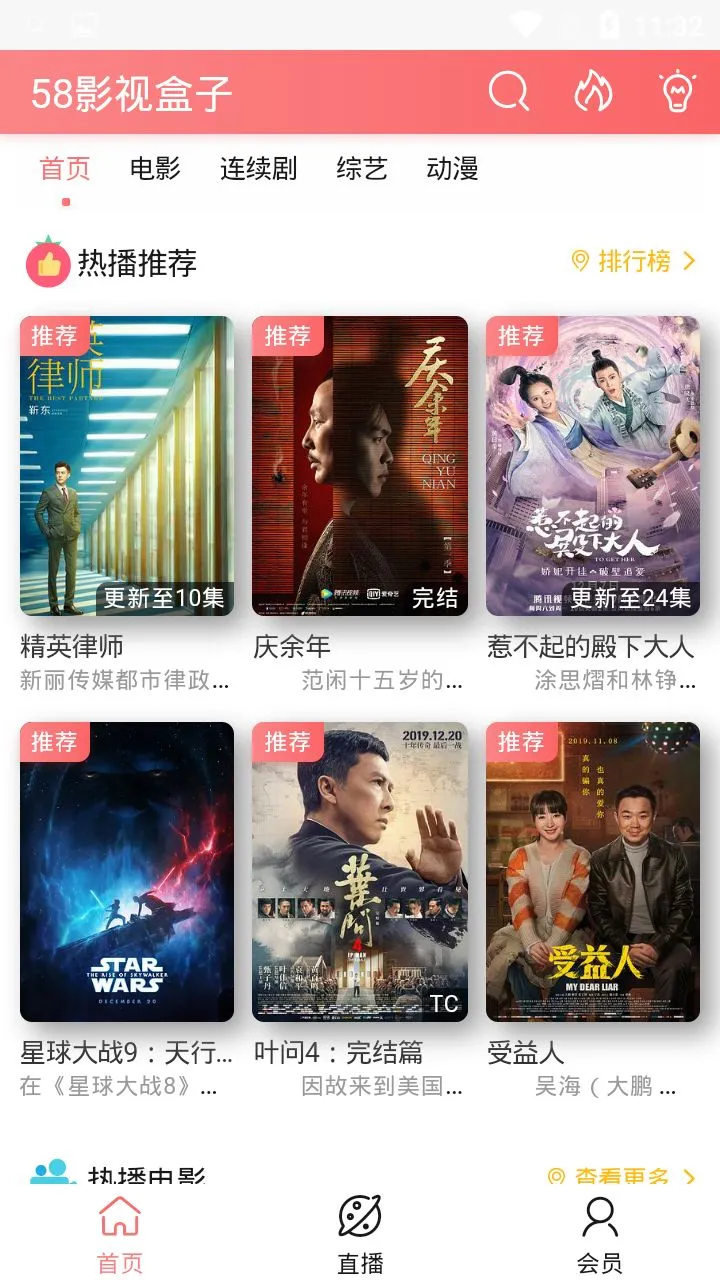Screen dimensions: 720x1280
Task: Switch to the 直播 bottom tab
Action: 360,1235
